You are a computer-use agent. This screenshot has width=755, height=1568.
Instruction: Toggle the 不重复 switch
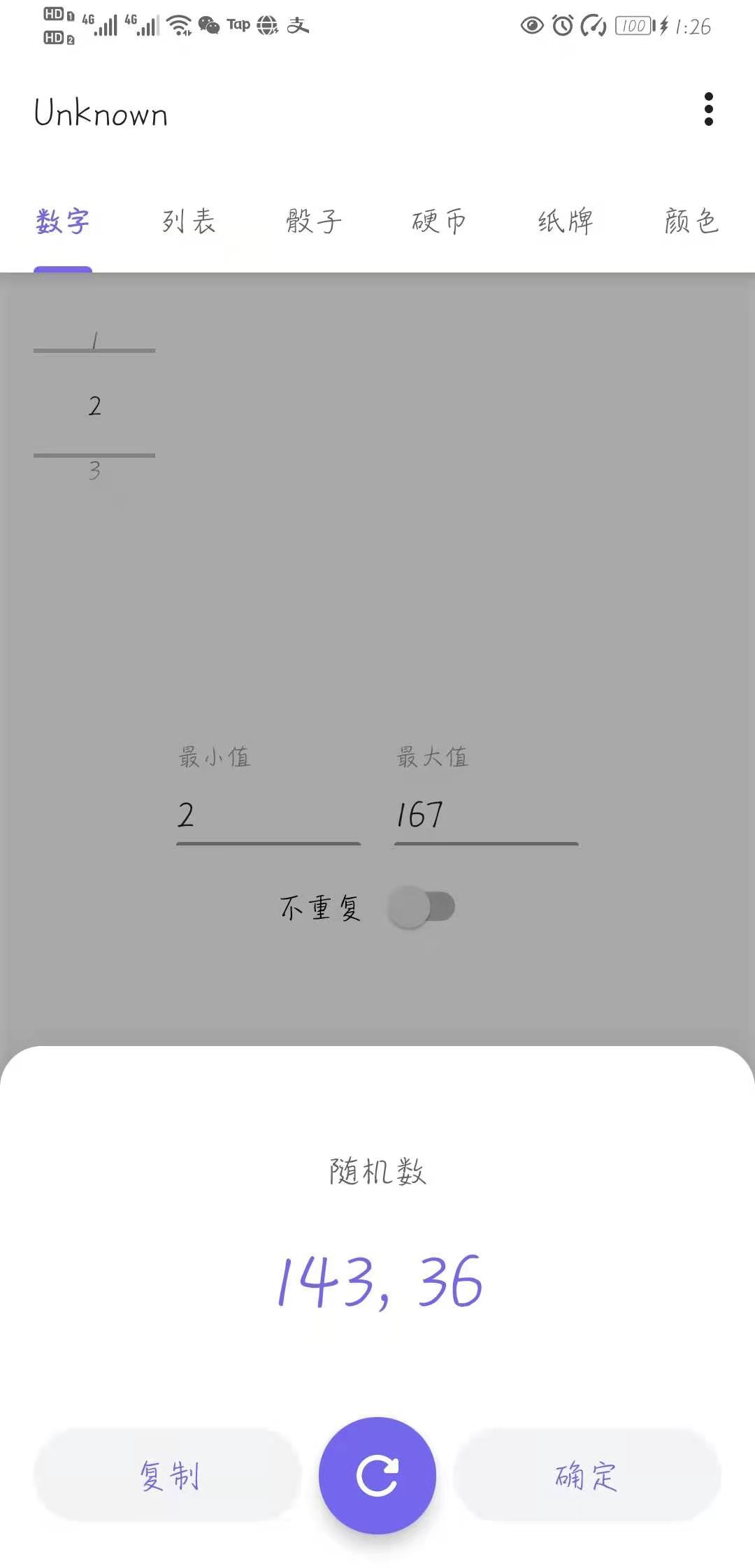click(422, 907)
